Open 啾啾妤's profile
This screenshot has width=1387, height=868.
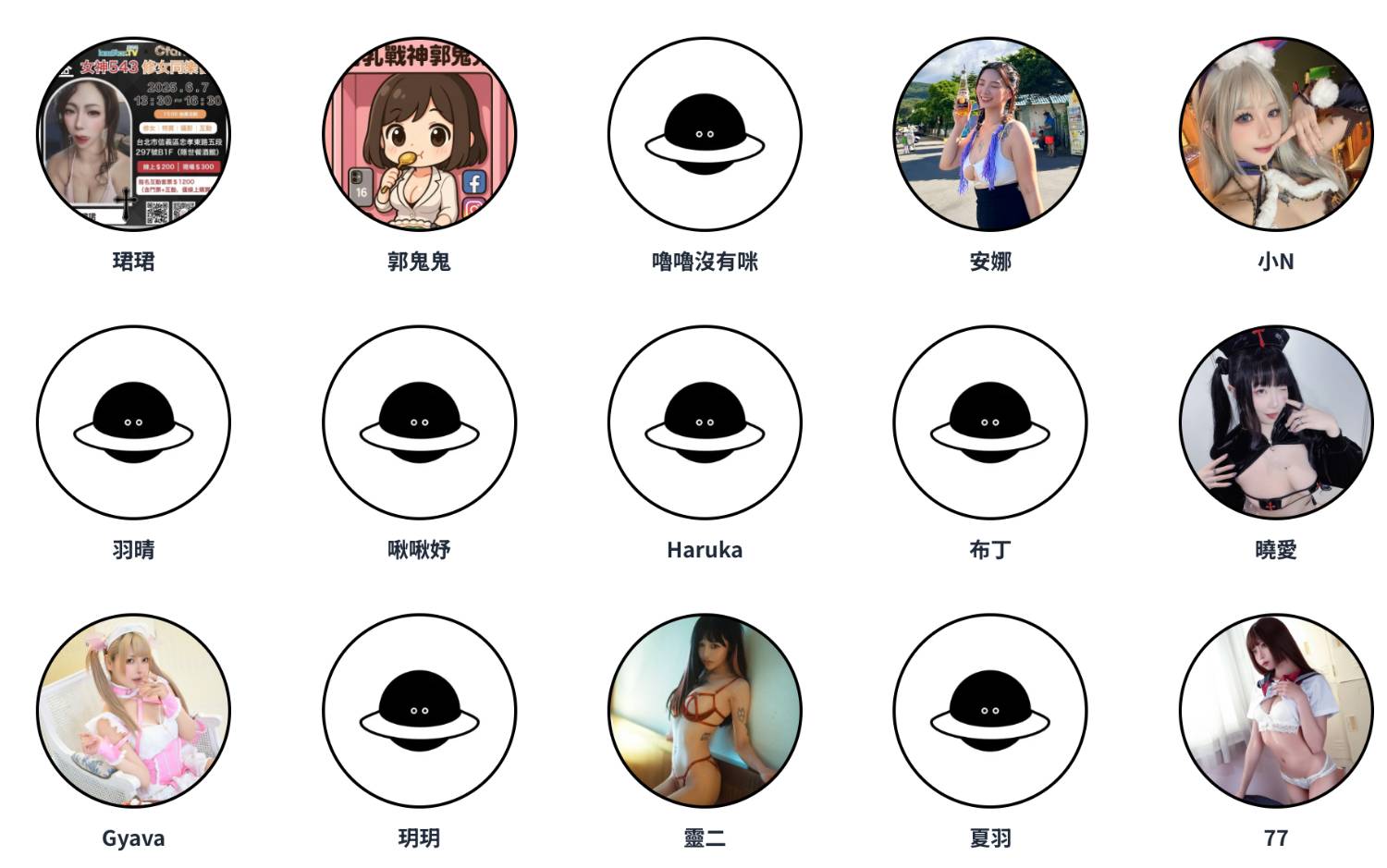419,422
